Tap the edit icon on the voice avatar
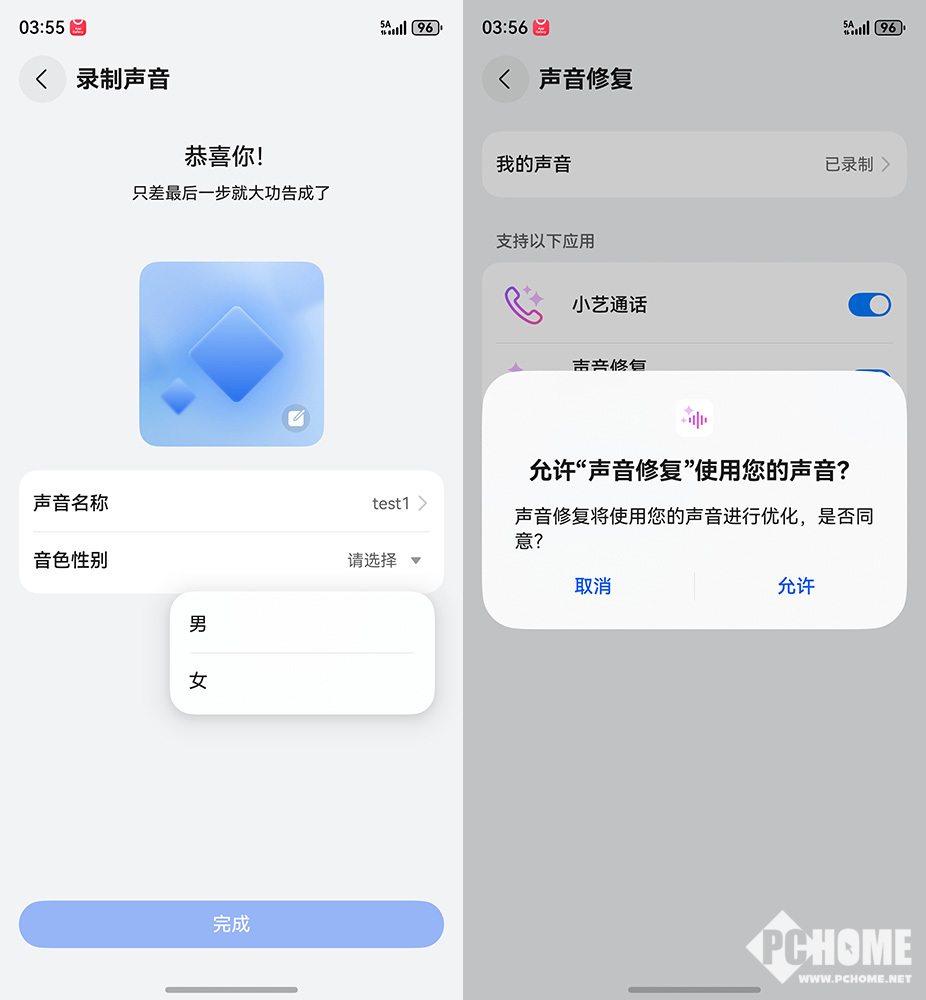 [295, 418]
